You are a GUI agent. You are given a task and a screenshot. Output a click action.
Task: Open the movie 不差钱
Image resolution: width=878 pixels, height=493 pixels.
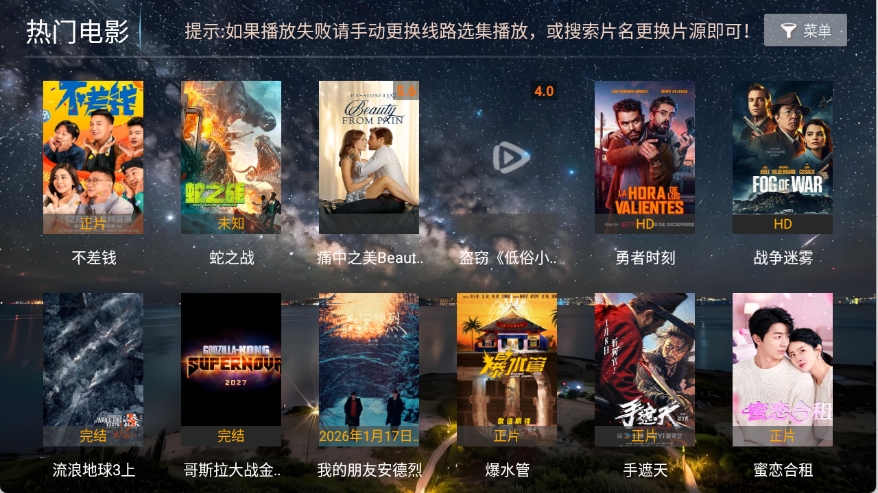point(93,157)
